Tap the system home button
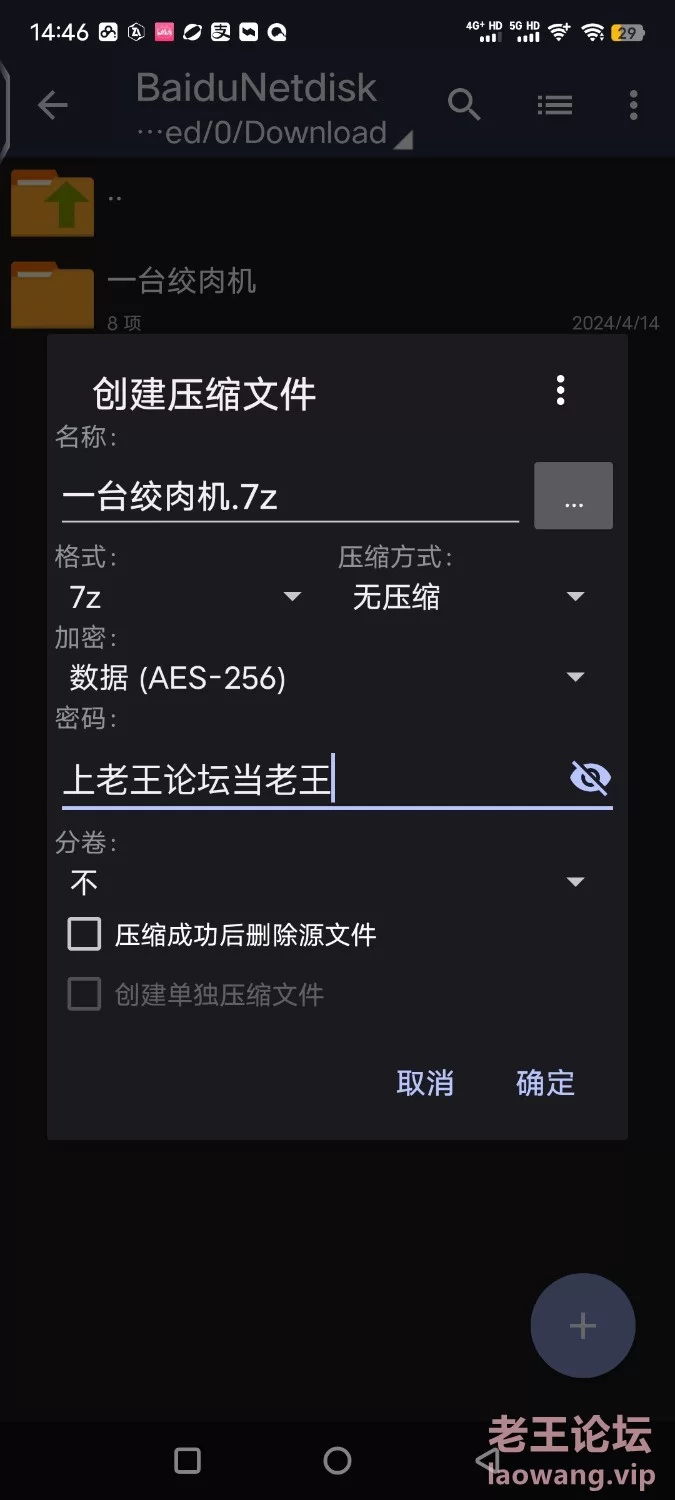675x1500 pixels. point(338,1460)
